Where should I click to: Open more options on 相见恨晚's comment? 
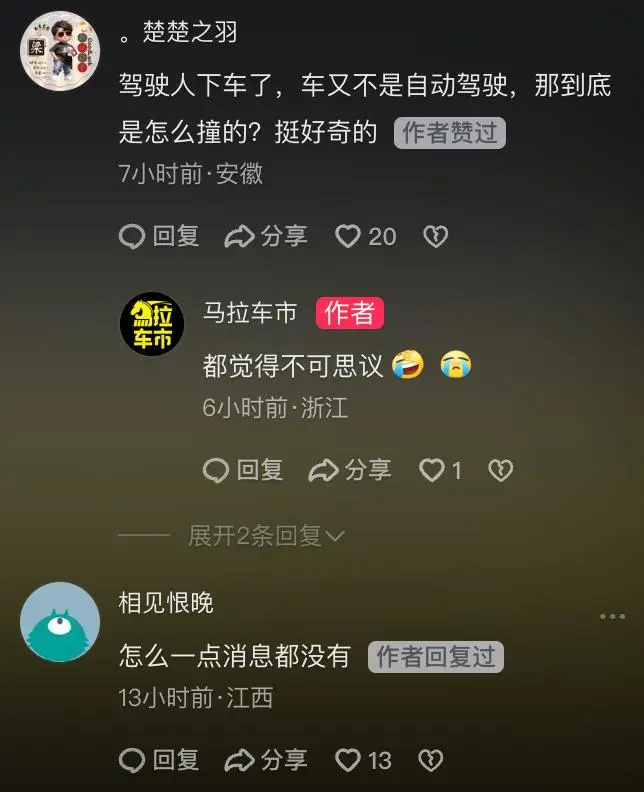[x=612, y=616]
